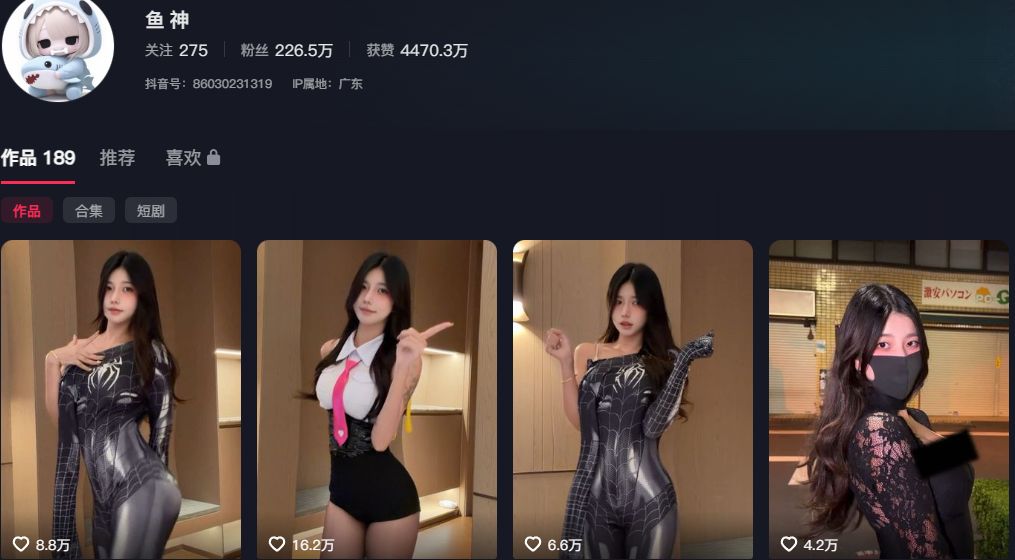Switch to the 作品 189 tab
The image size is (1015, 560).
tap(38, 158)
